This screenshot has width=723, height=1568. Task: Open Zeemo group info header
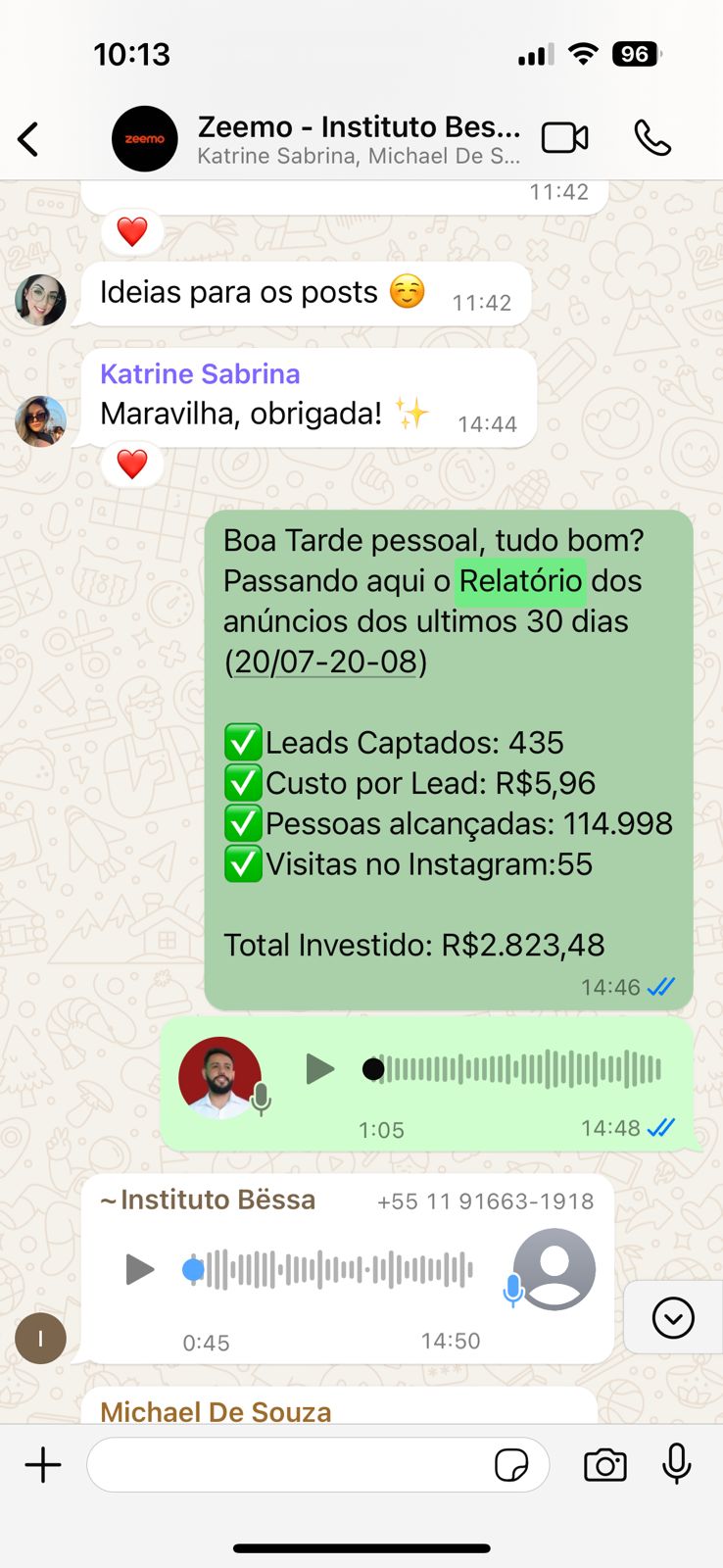pos(358,139)
